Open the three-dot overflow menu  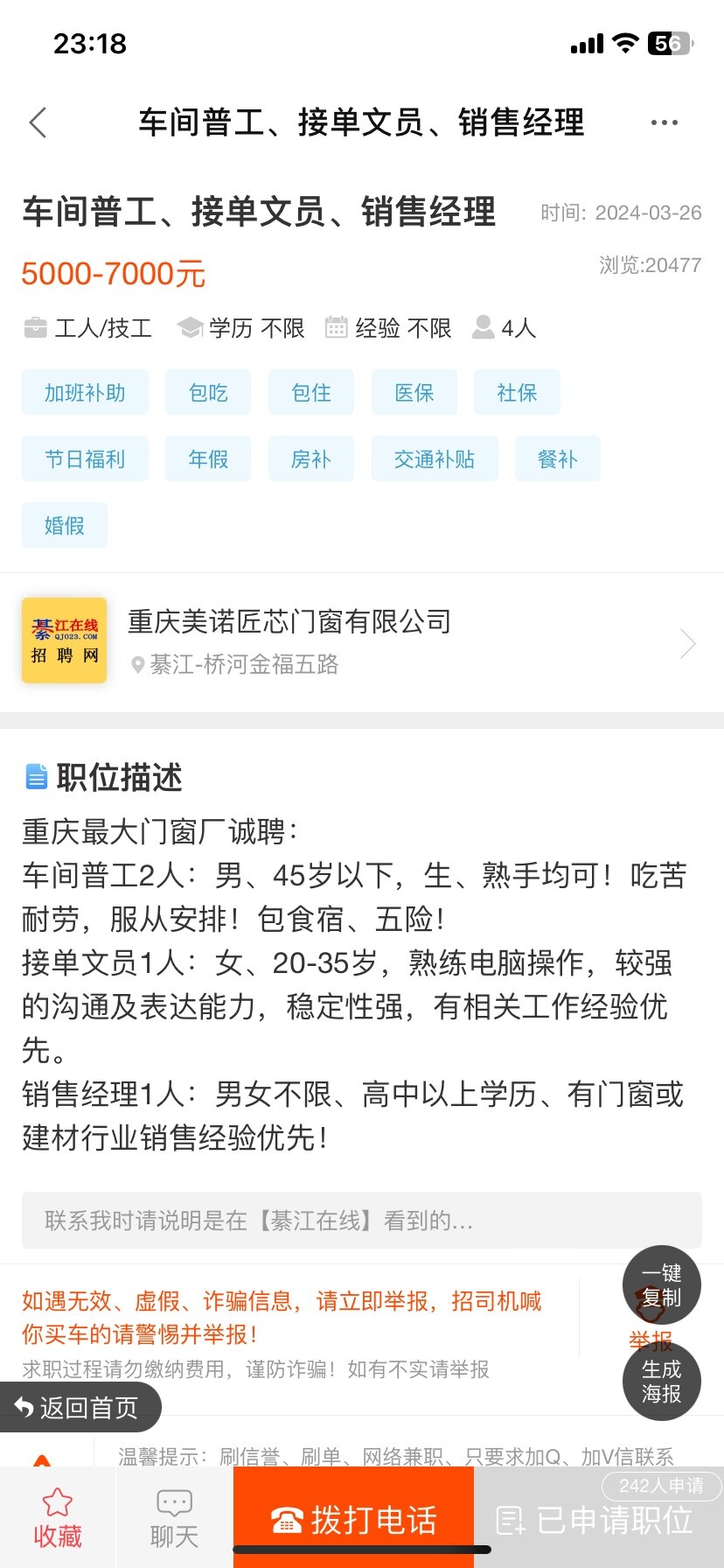664,122
